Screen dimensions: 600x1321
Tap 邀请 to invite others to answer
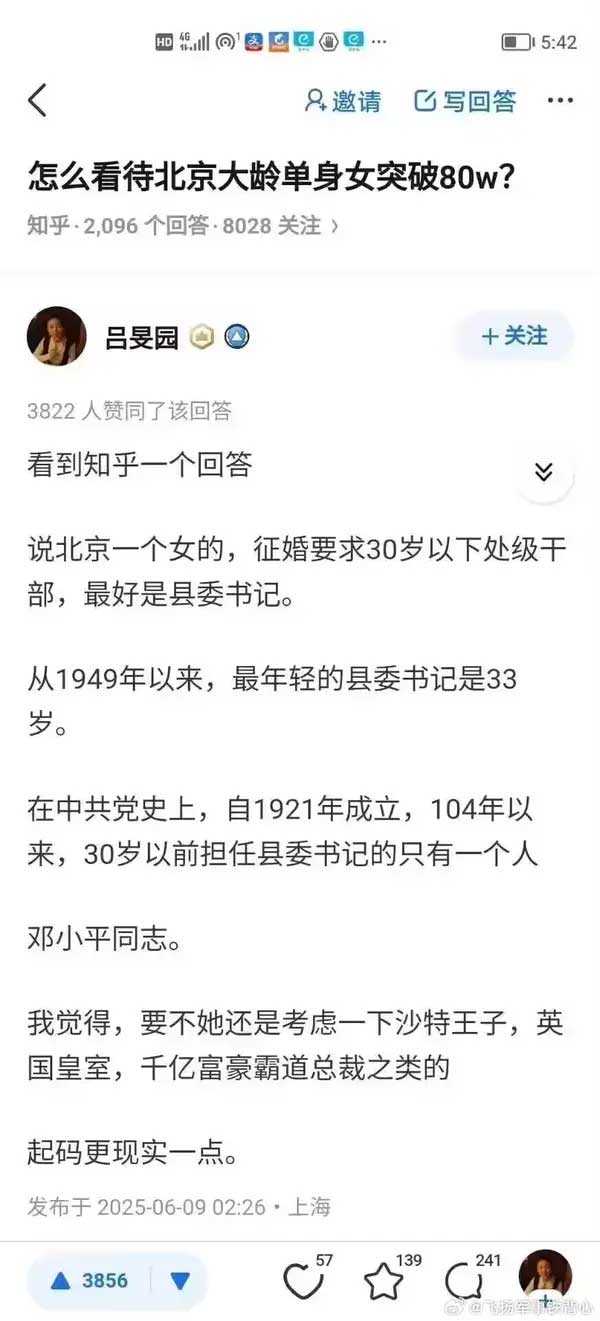(x=343, y=101)
